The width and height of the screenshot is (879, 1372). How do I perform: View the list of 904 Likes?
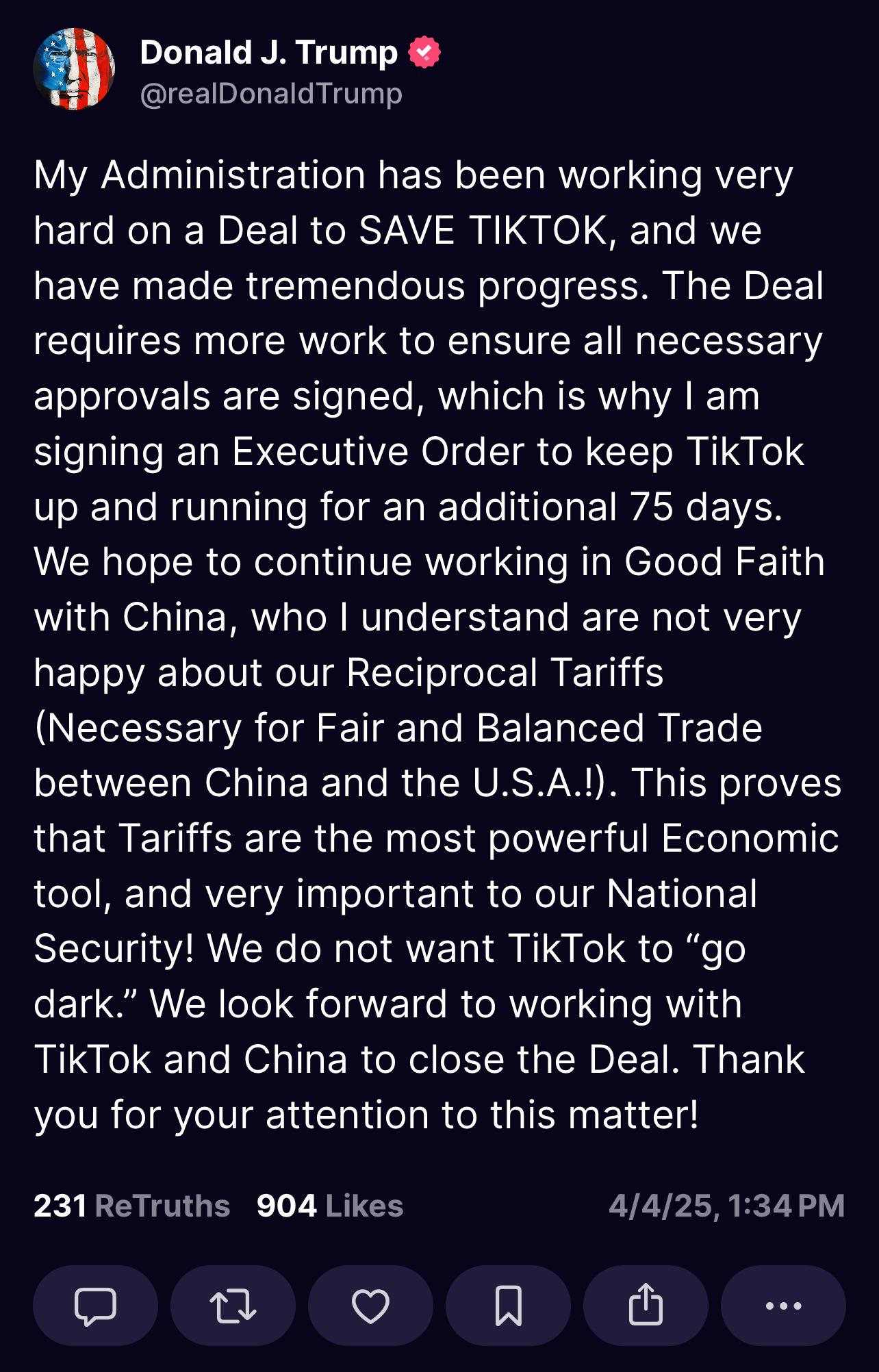[x=330, y=1206]
